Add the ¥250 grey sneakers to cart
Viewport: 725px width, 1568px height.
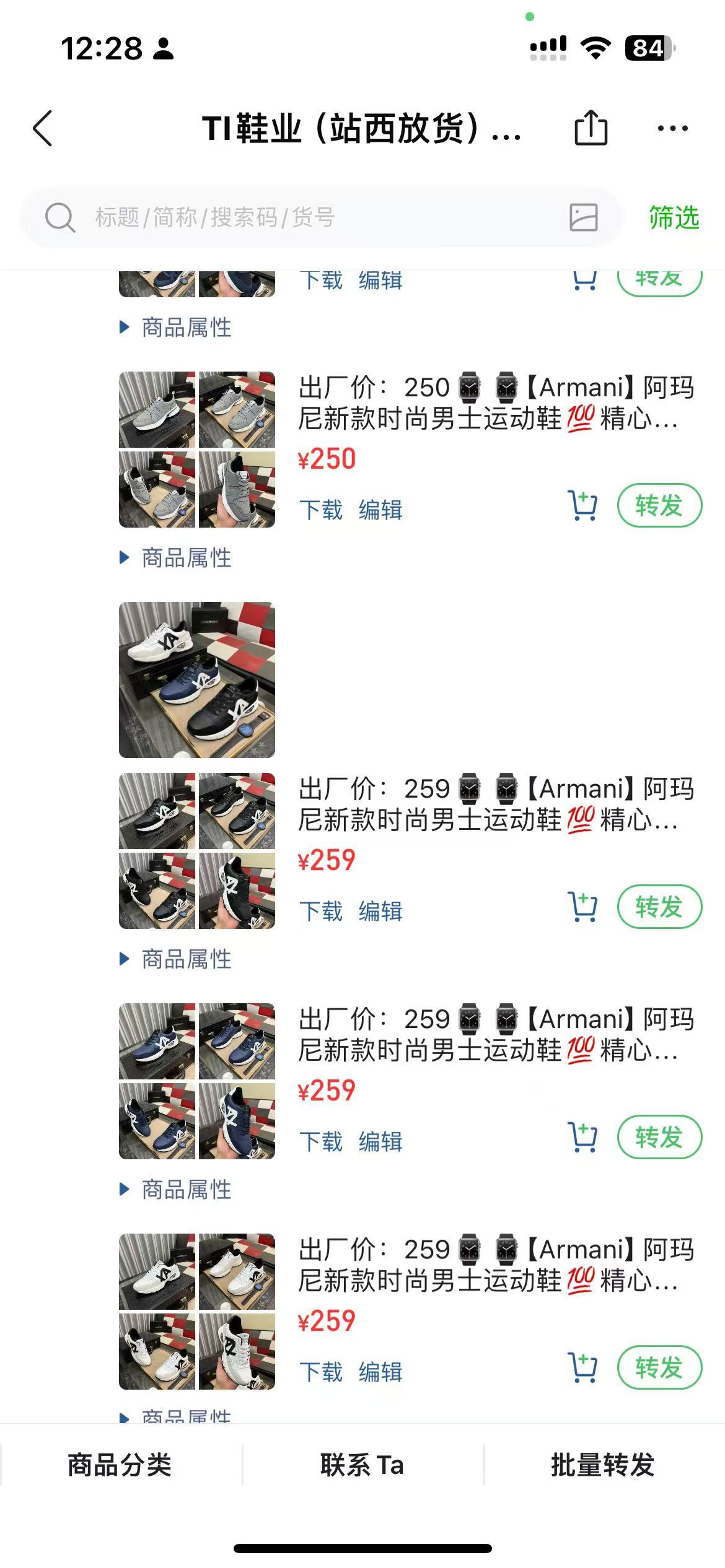point(582,505)
